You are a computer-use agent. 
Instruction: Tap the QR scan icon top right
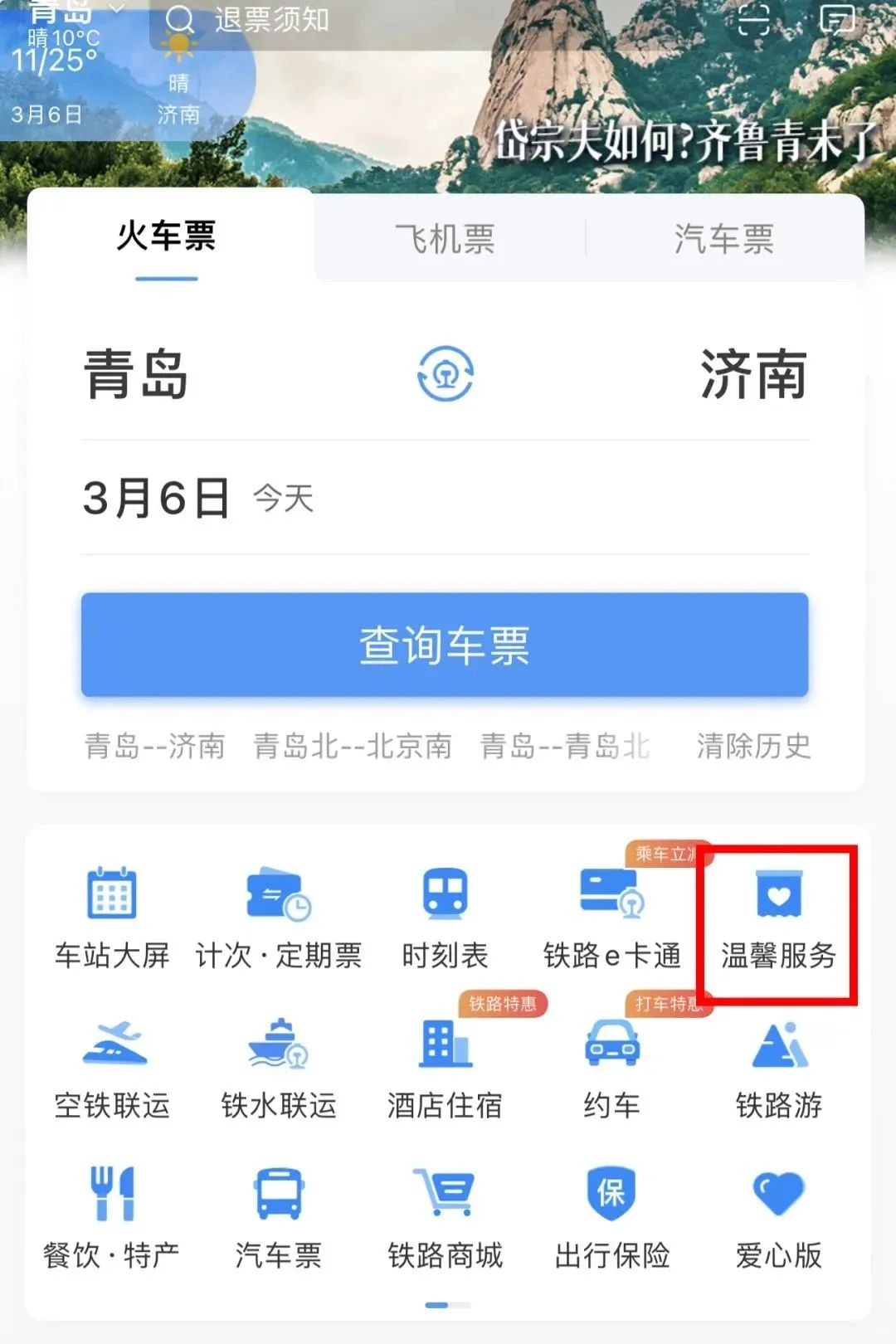coord(752,21)
